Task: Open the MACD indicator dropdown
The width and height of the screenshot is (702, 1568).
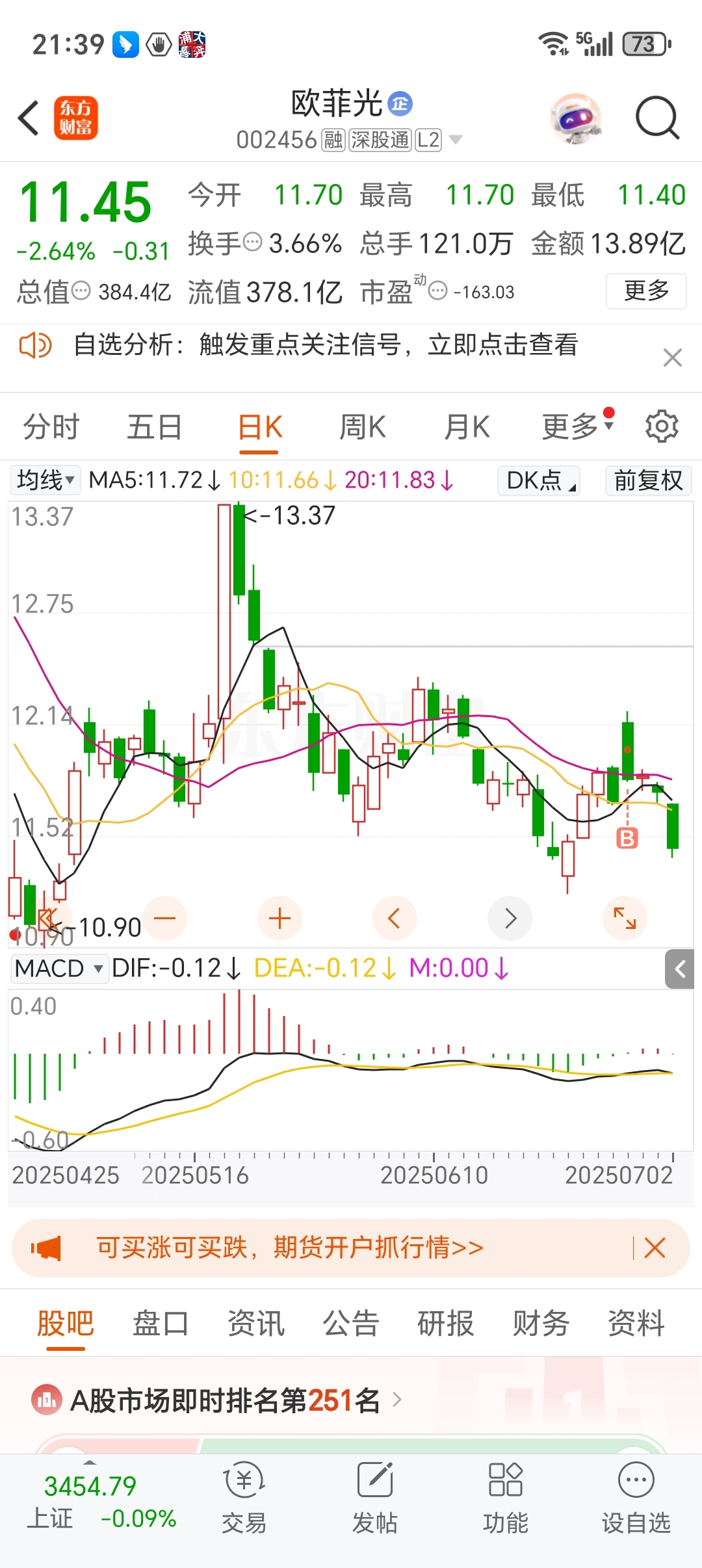Action: pyautogui.click(x=59, y=969)
